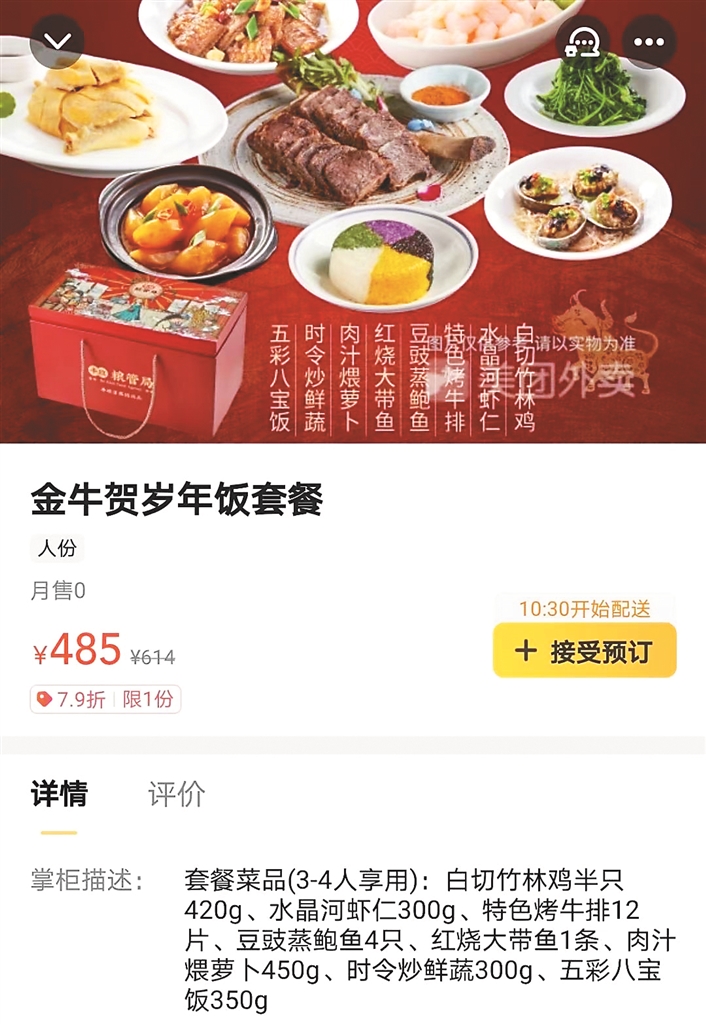Viewport: 706px width, 1024px height.
Task: Open the three-dot overflow menu
Action: click(x=649, y=42)
